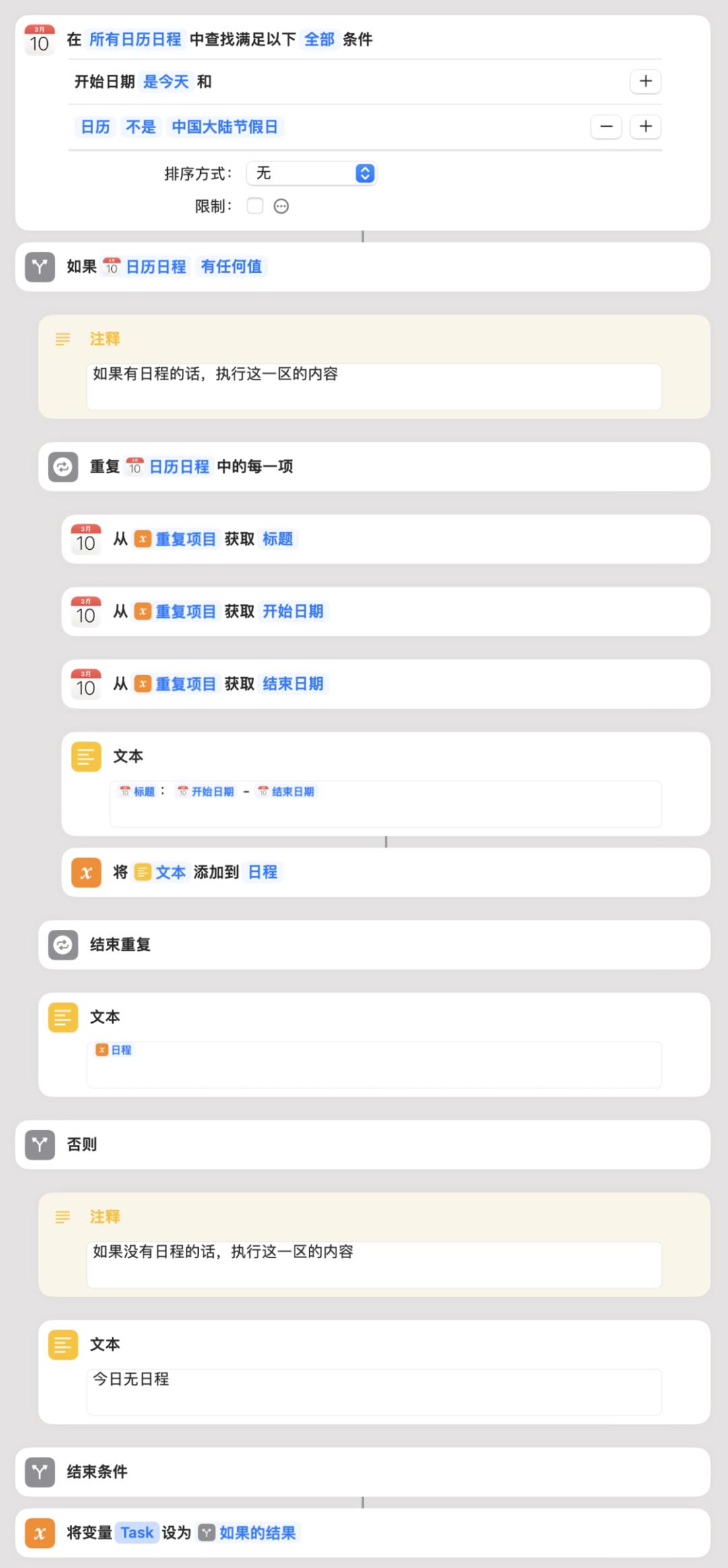
Task: Open the circled ellipsis beside 限制
Action: click(x=281, y=206)
